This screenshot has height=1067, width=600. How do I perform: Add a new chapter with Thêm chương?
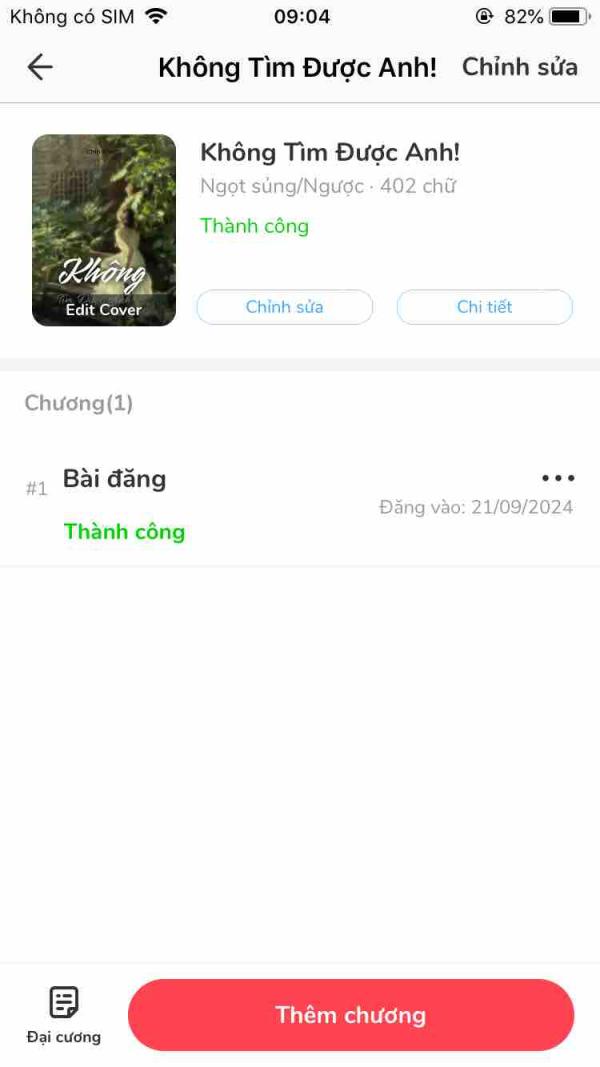(351, 1015)
